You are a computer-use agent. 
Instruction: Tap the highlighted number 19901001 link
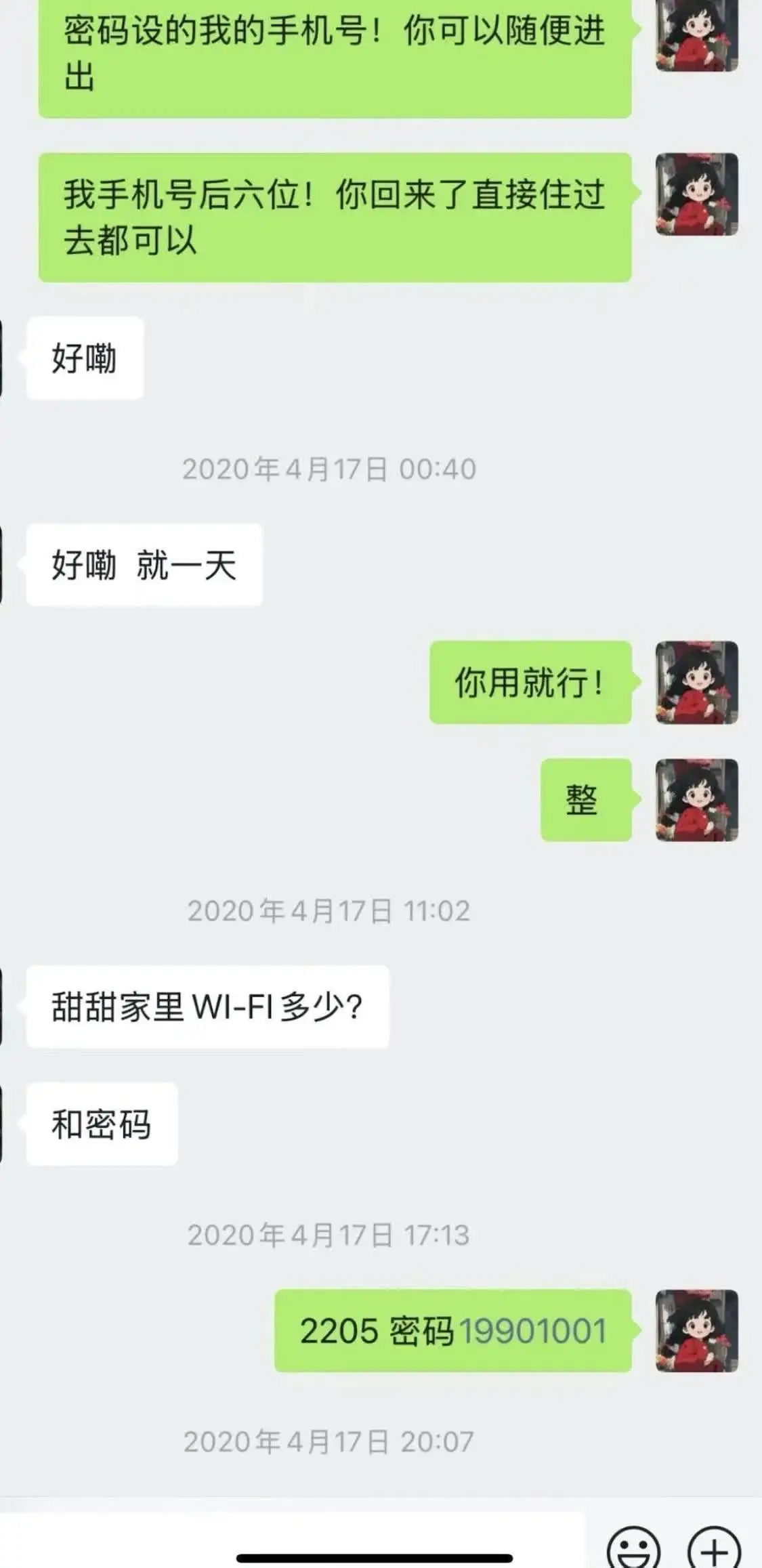pos(533,1331)
